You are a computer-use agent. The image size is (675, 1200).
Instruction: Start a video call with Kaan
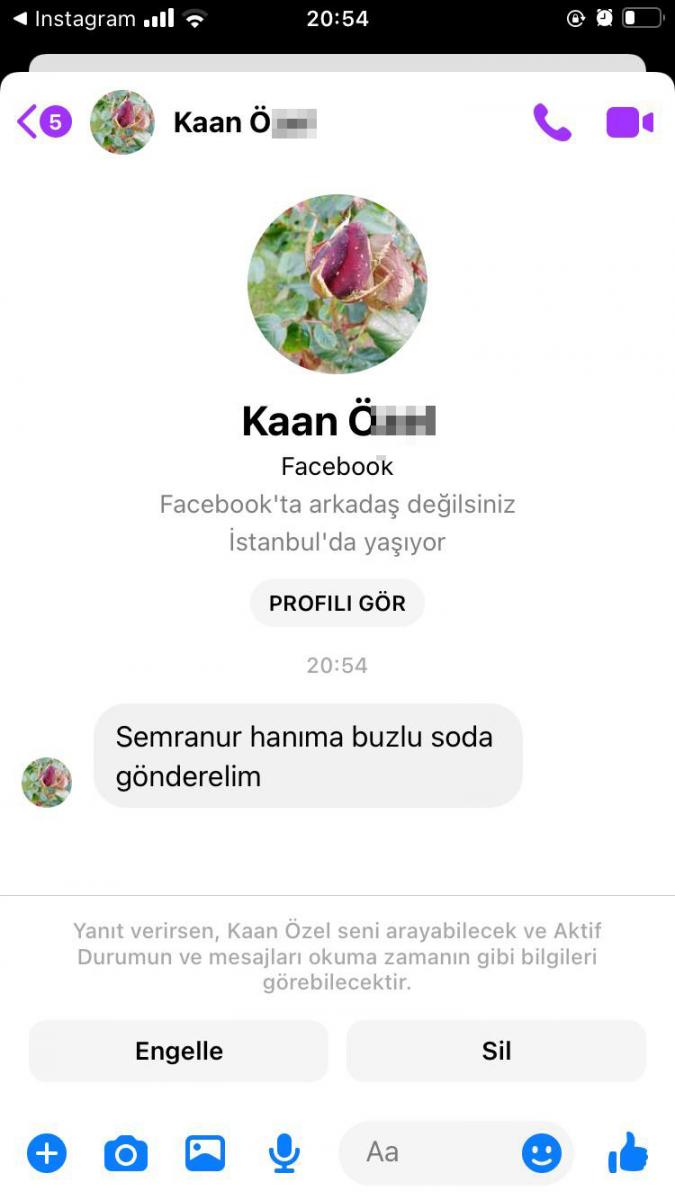pos(629,122)
